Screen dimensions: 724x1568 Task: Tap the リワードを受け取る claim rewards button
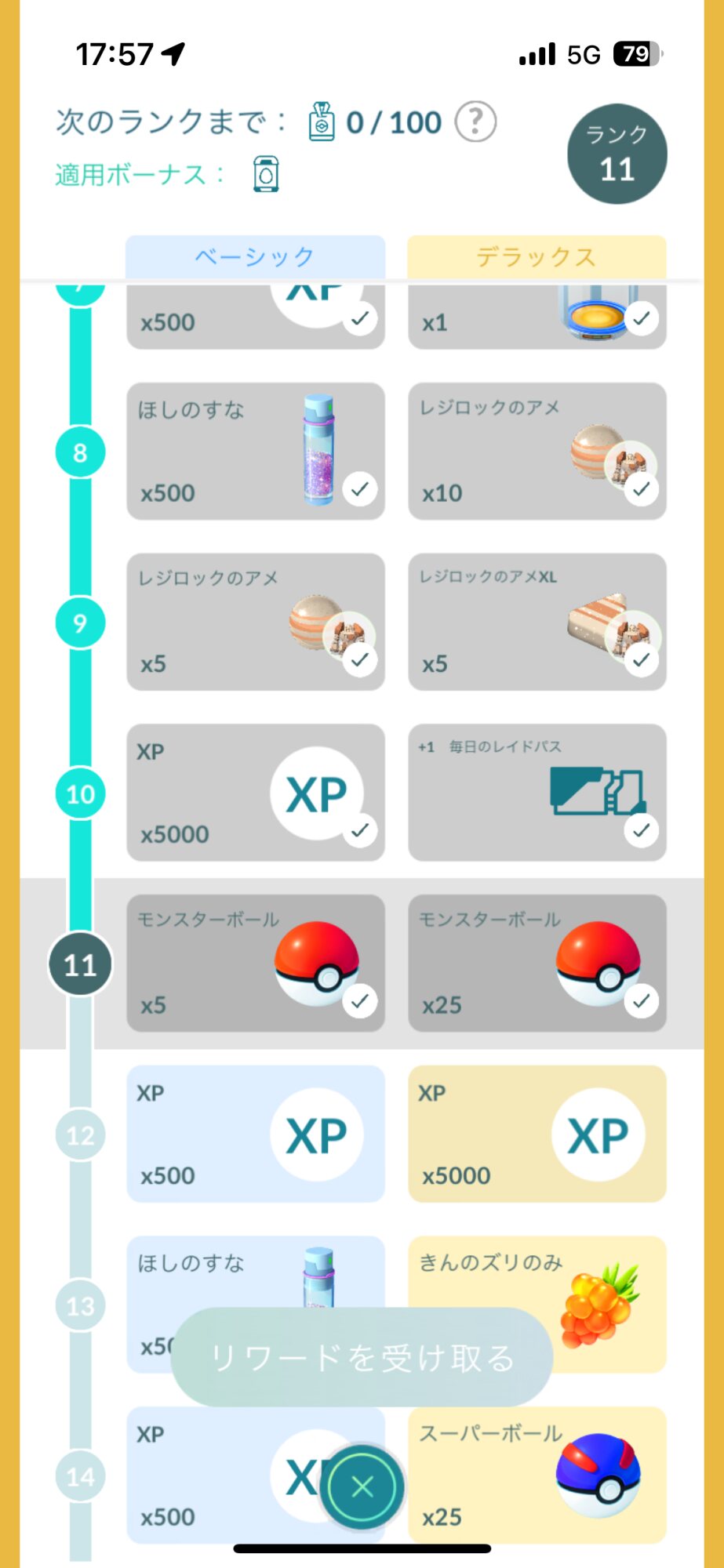coord(362,1357)
